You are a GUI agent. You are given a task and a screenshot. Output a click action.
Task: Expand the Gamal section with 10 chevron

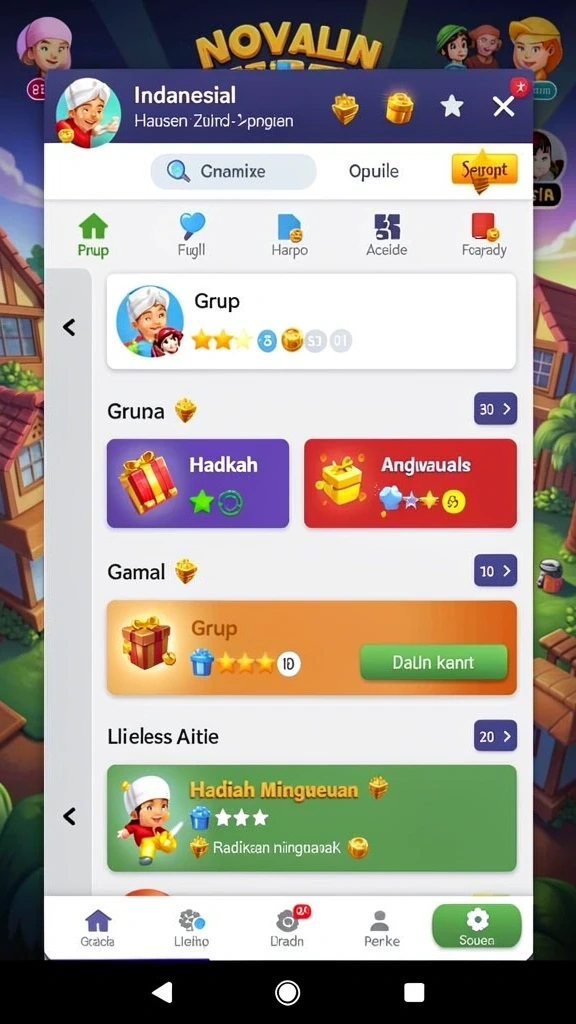click(495, 571)
